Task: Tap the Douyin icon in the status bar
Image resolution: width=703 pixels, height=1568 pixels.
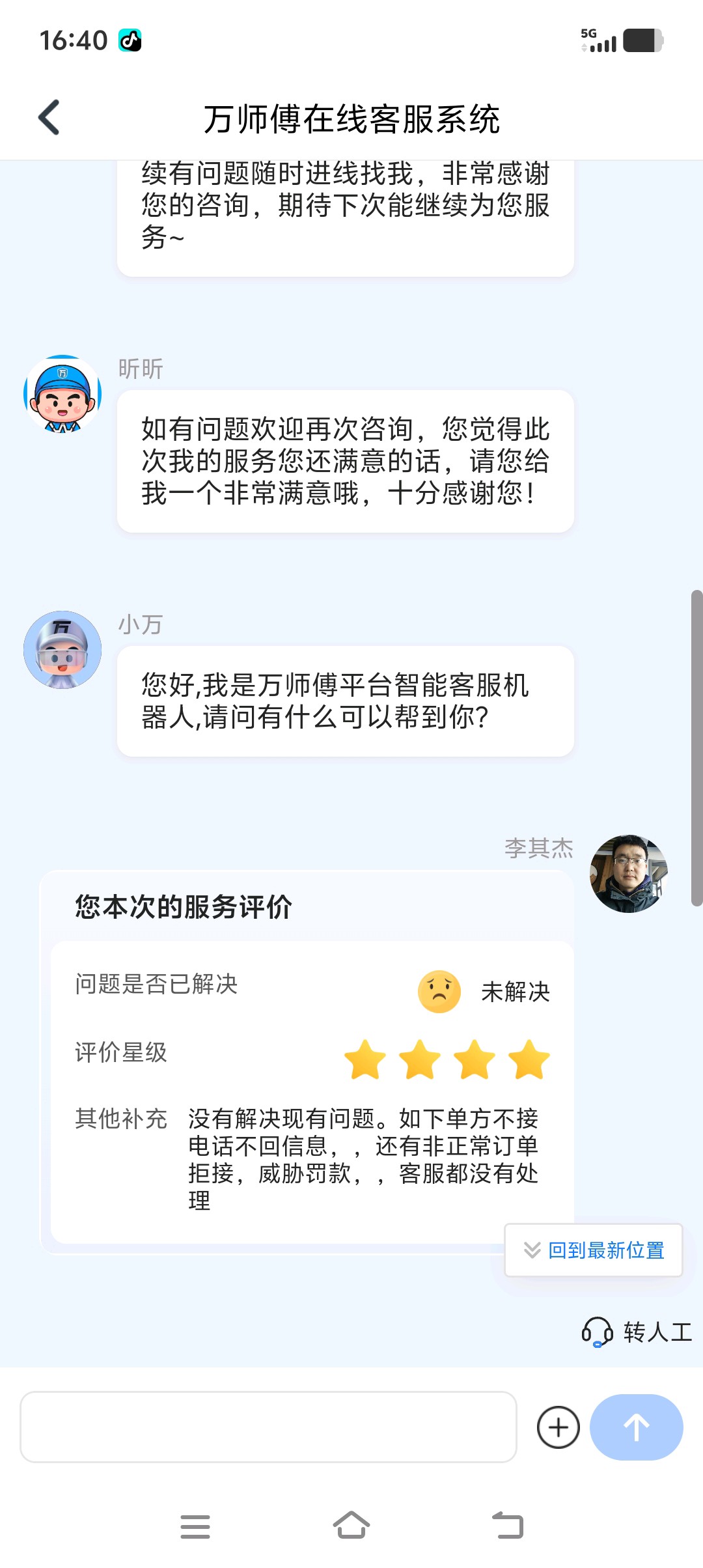Action: tap(129, 40)
